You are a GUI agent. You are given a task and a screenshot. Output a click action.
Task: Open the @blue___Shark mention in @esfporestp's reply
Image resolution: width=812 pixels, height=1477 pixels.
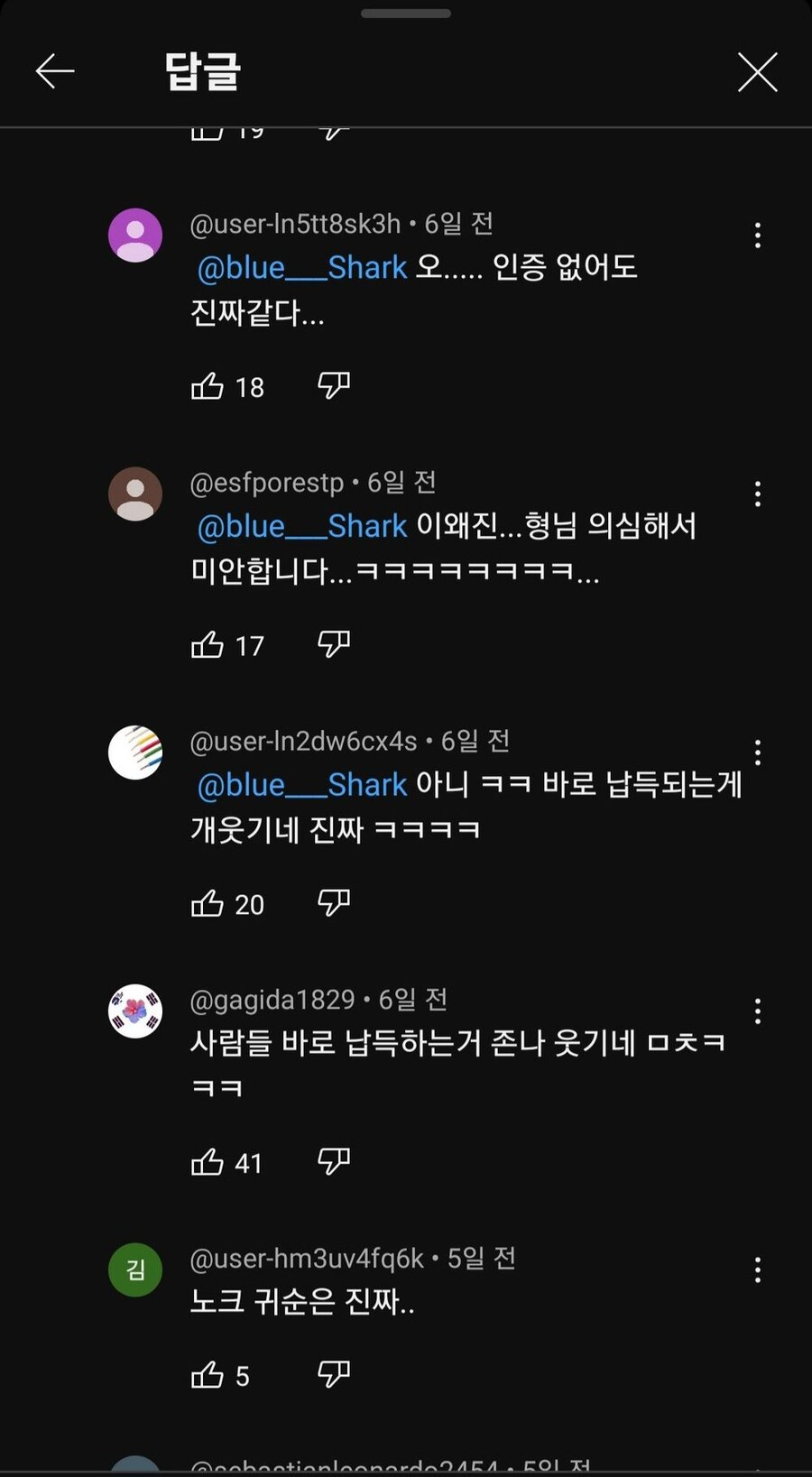coord(302,526)
